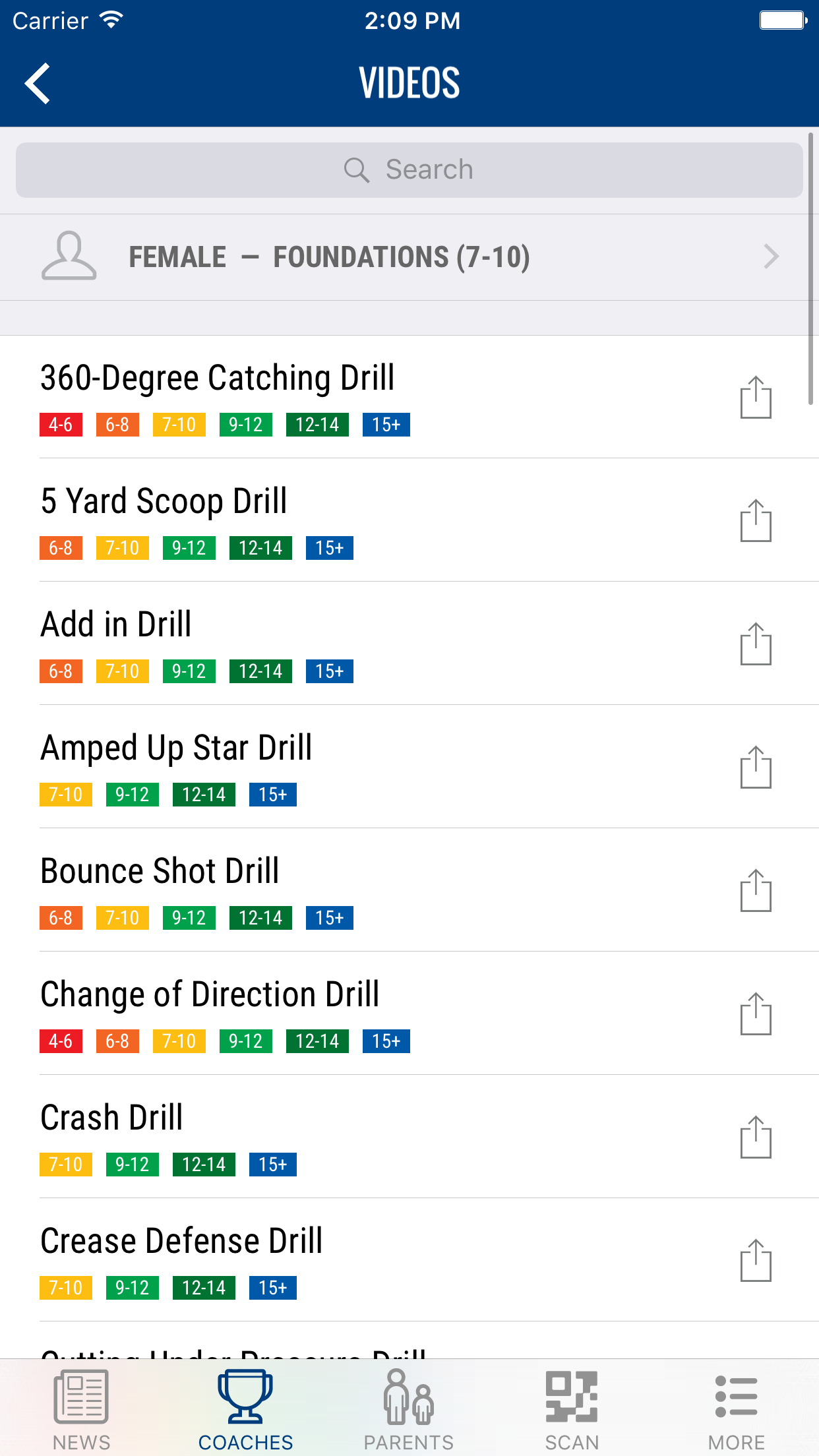Share the Crease Defense Drill

756,1260
